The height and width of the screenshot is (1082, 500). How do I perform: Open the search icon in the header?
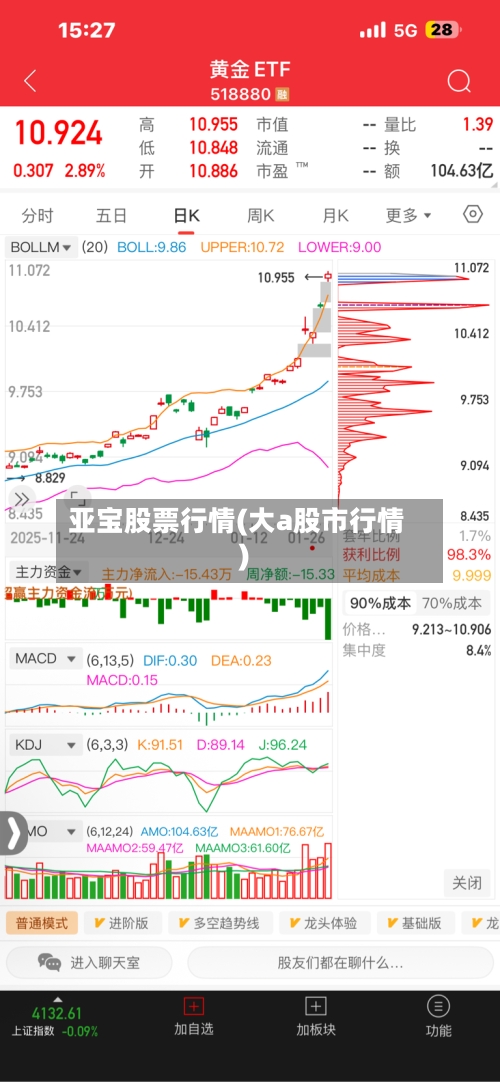[x=459, y=82]
